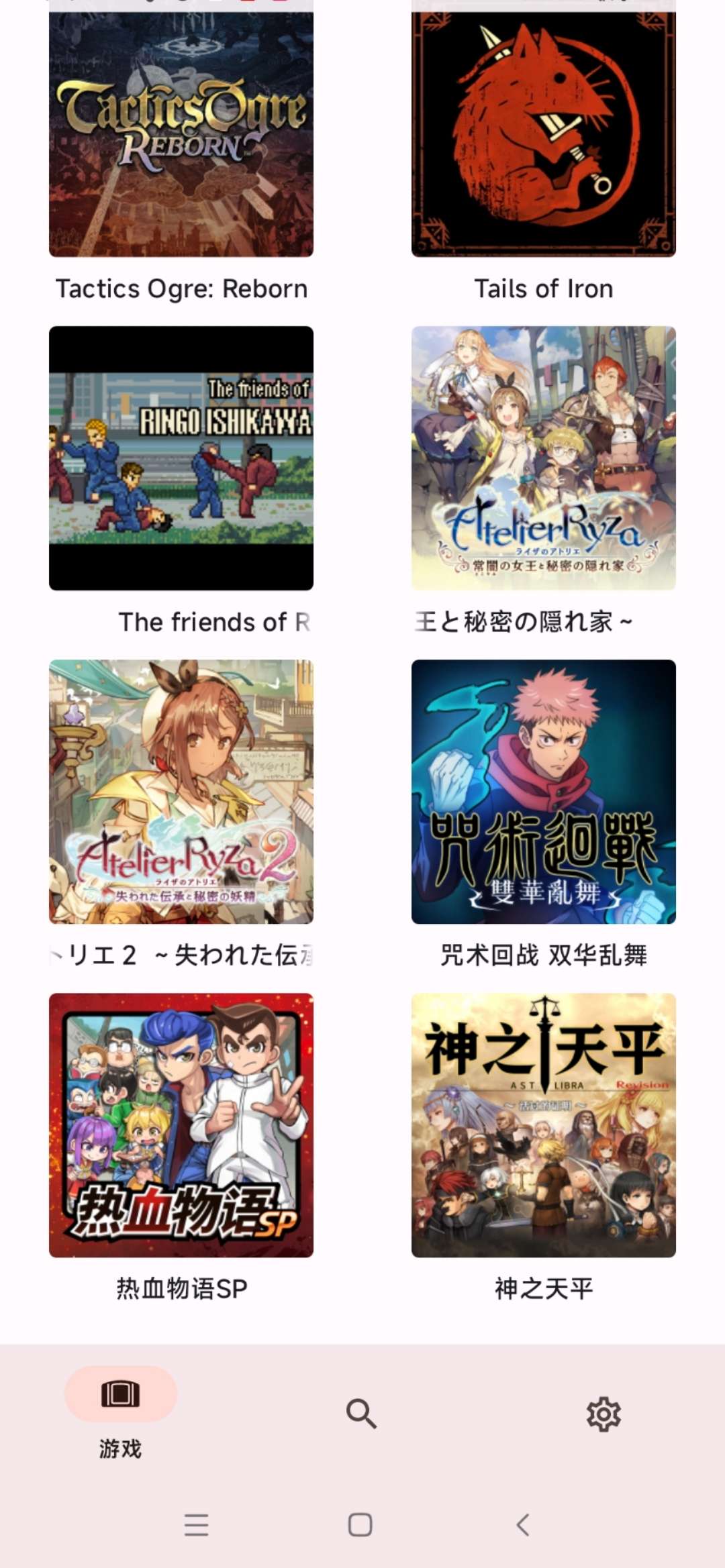
Task: Go back using the system back button
Action: click(x=524, y=1525)
